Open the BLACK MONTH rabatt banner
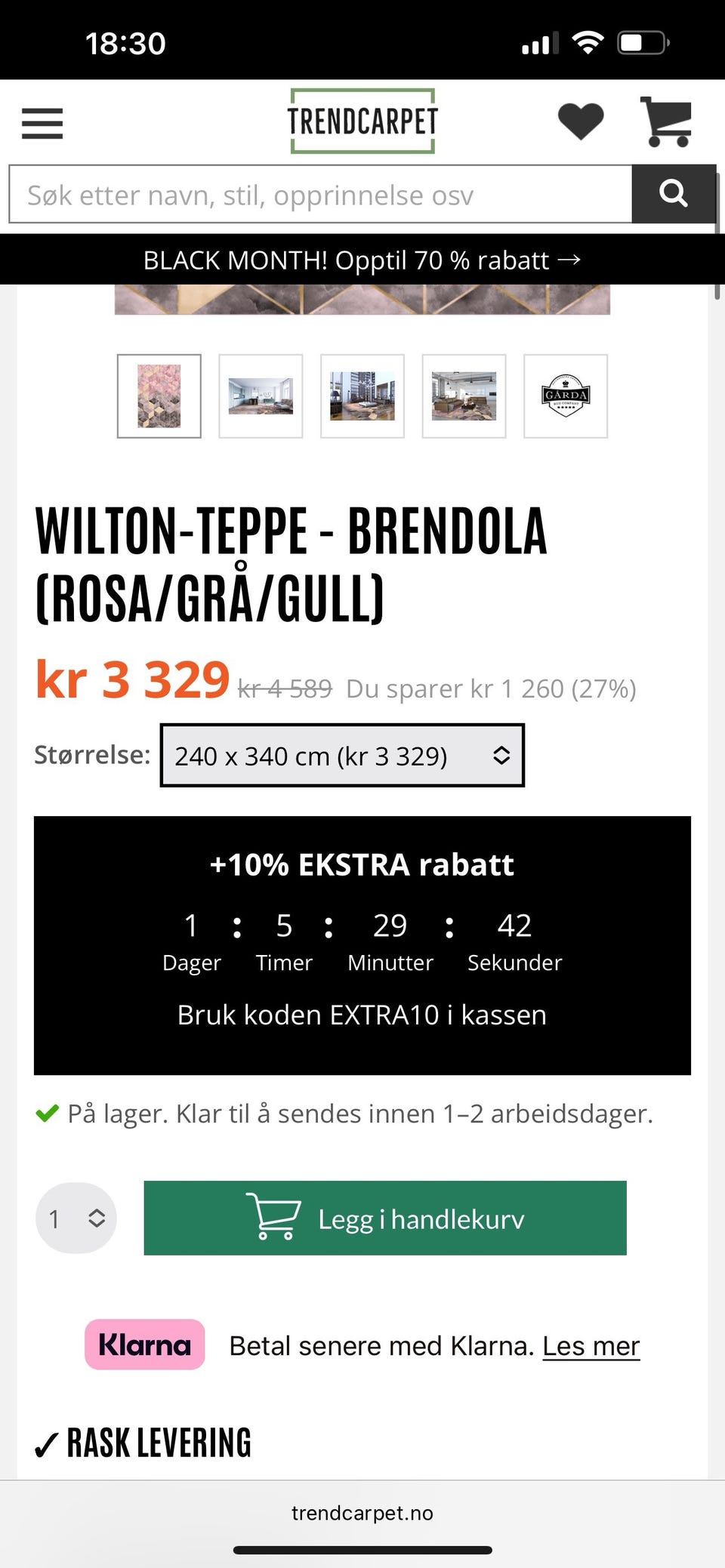Screen dimensions: 725x1568 coord(362,260)
